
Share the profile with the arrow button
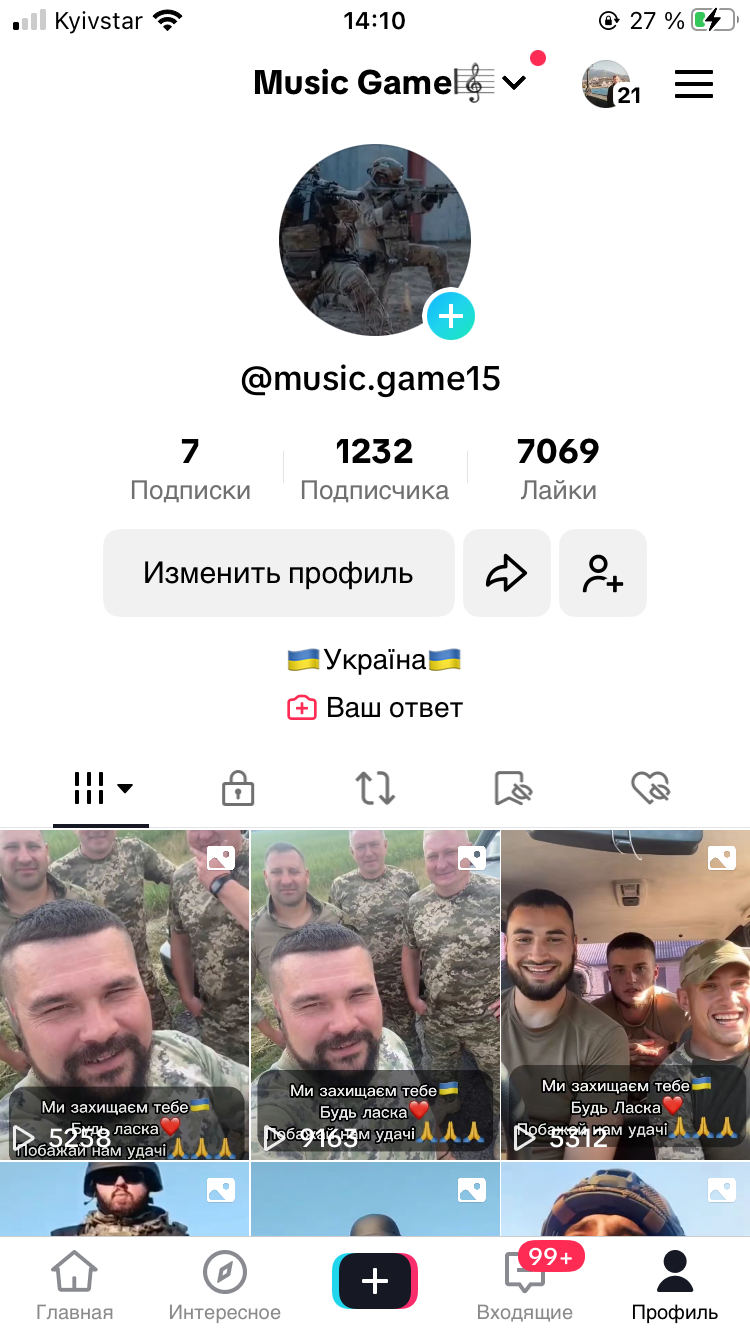[506, 573]
